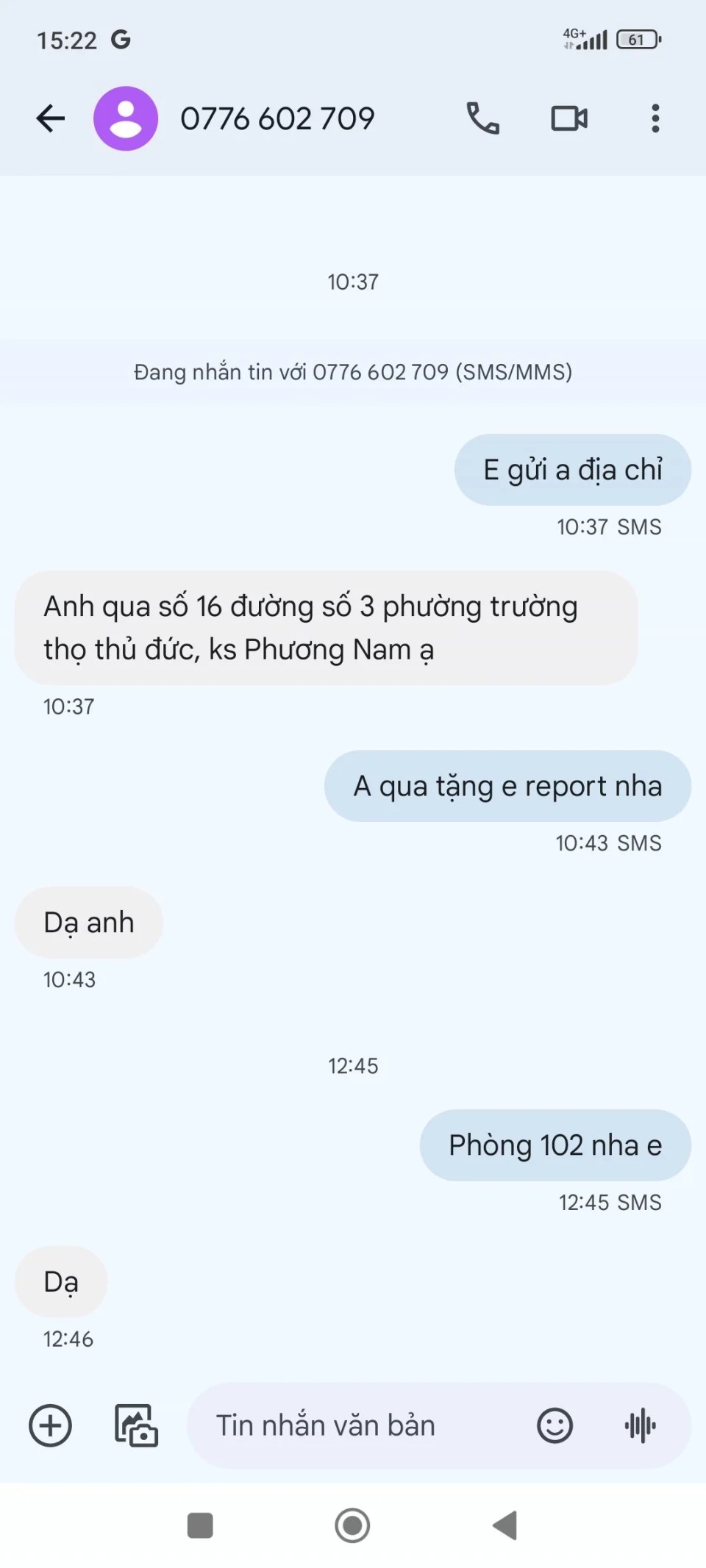The image size is (706, 1568).
Task: Start a video call with this number
Action: tap(569, 118)
